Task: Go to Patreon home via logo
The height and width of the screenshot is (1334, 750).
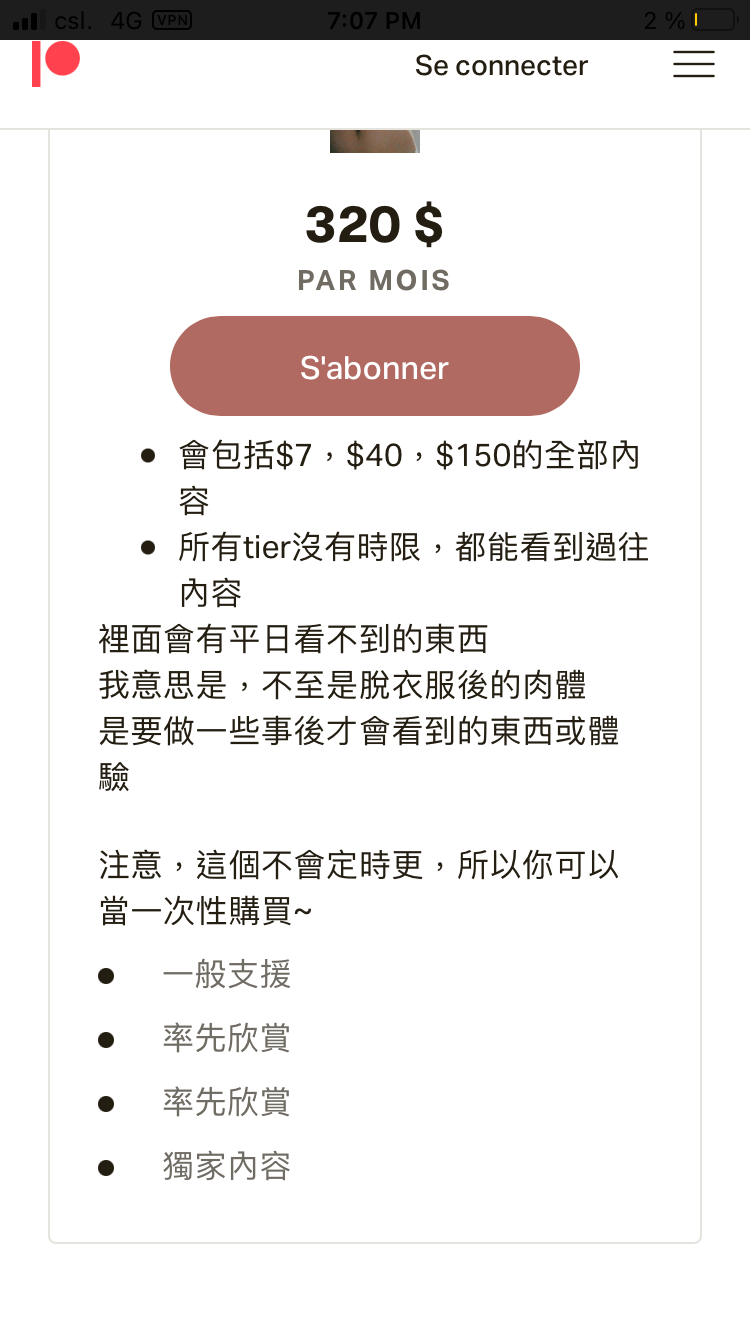Action: (x=55, y=63)
